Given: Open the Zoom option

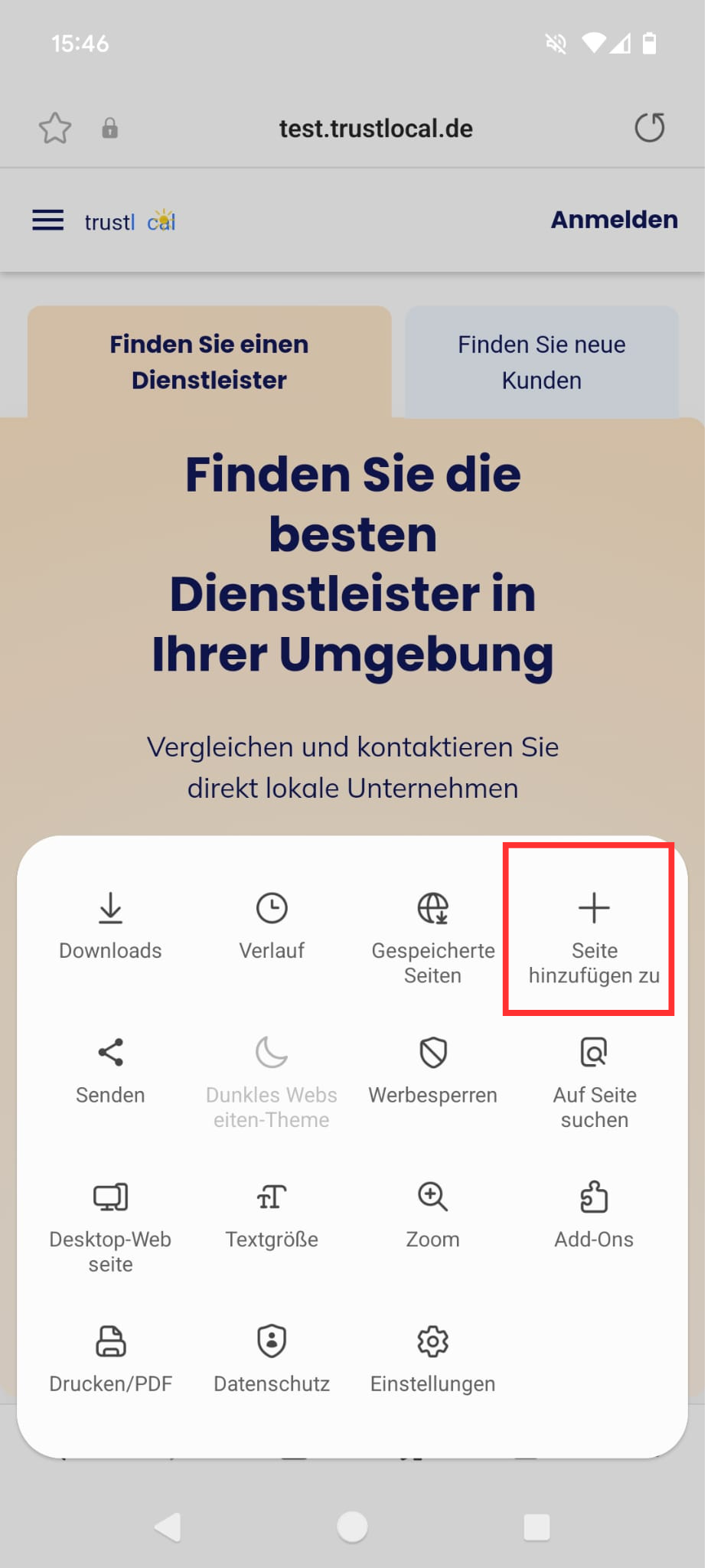Looking at the screenshot, I should pos(432,1215).
